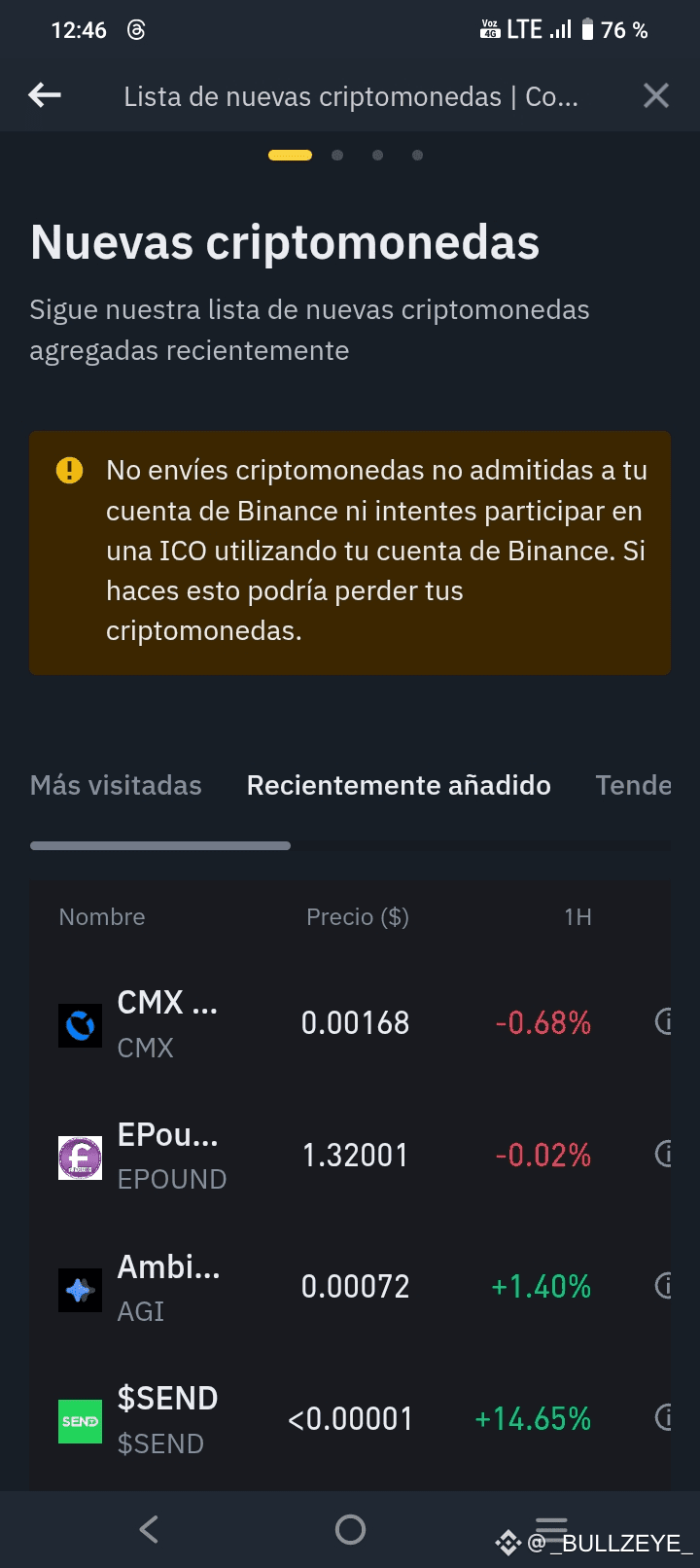The width and height of the screenshot is (700, 1568).
Task: Select the Recientemente añadido tab
Action: point(399,785)
